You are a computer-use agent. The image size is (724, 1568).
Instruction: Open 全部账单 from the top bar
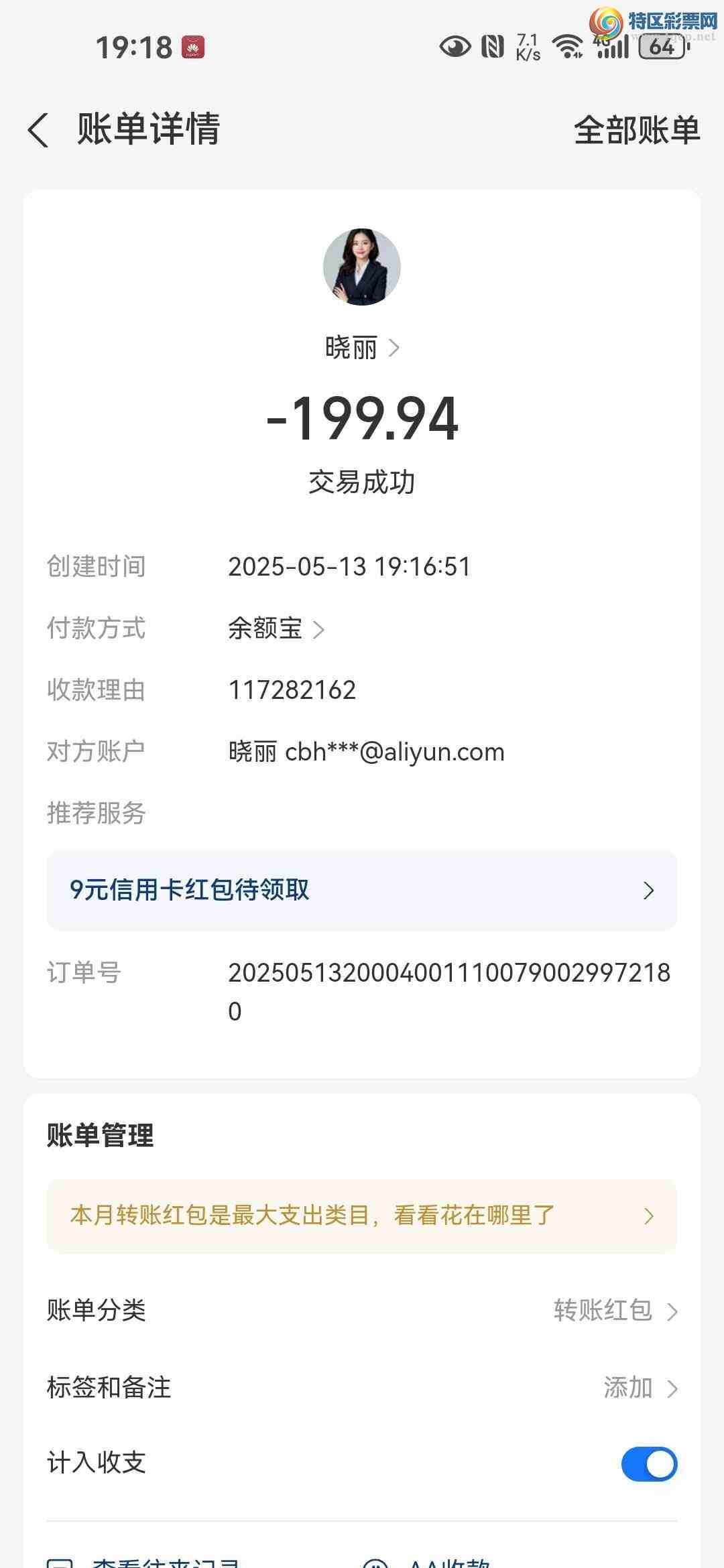(637, 131)
